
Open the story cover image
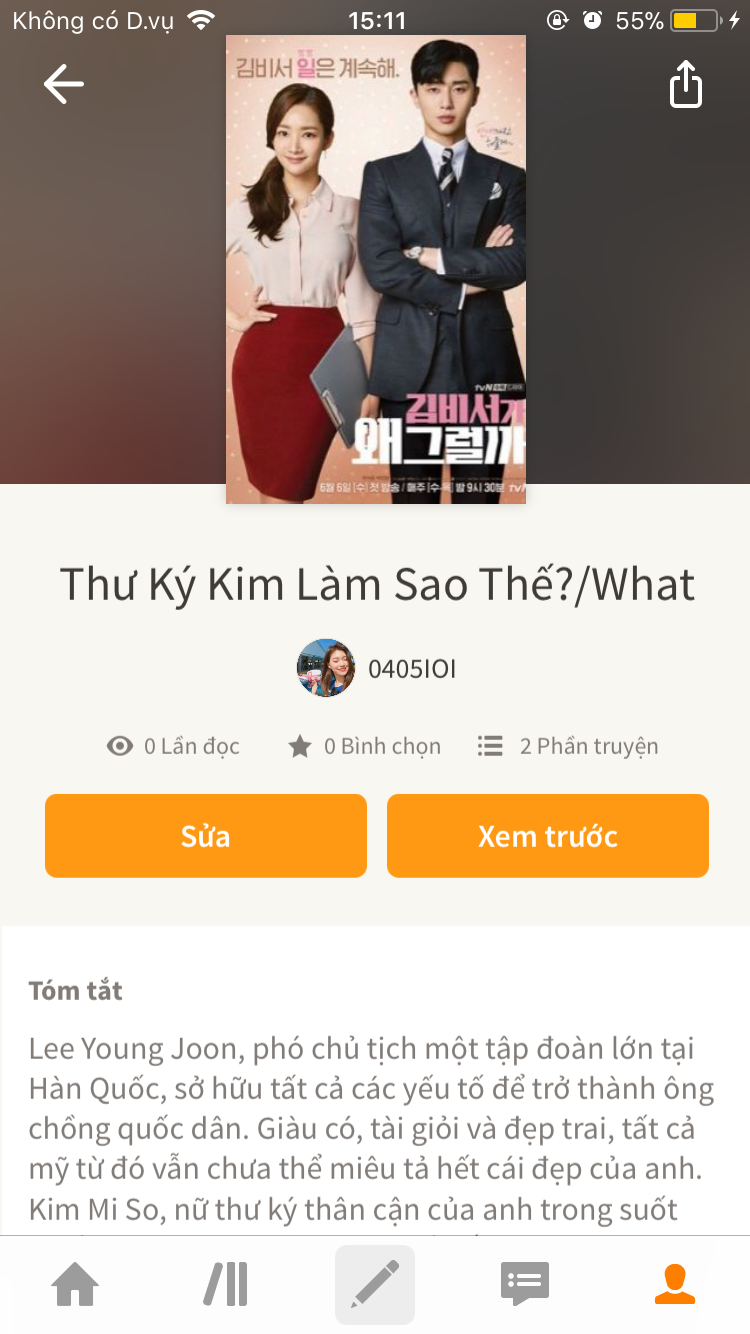[x=376, y=270]
